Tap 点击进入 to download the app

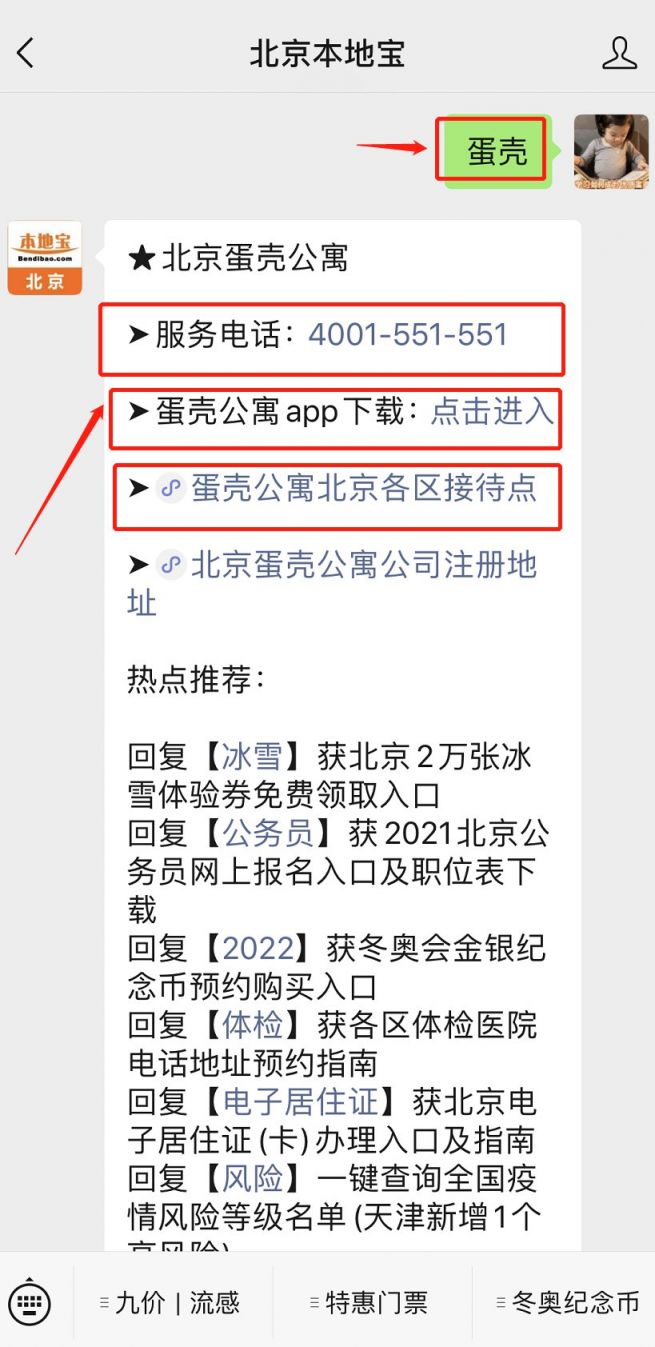(x=491, y=411)
